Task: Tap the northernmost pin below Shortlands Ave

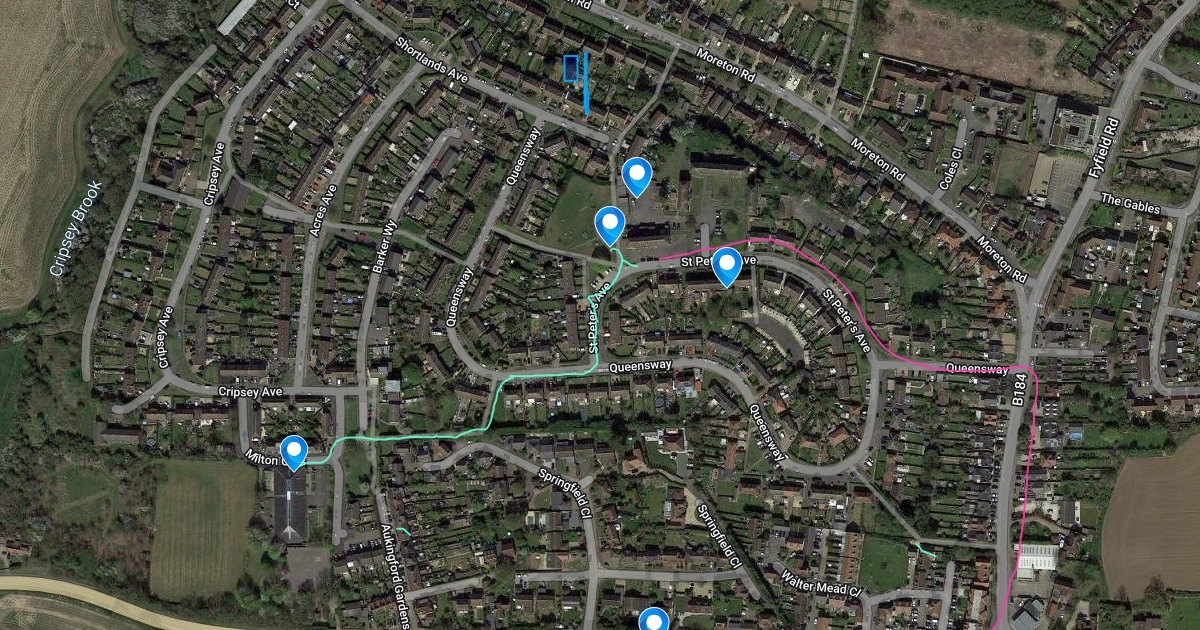Action: click(637, 176)
